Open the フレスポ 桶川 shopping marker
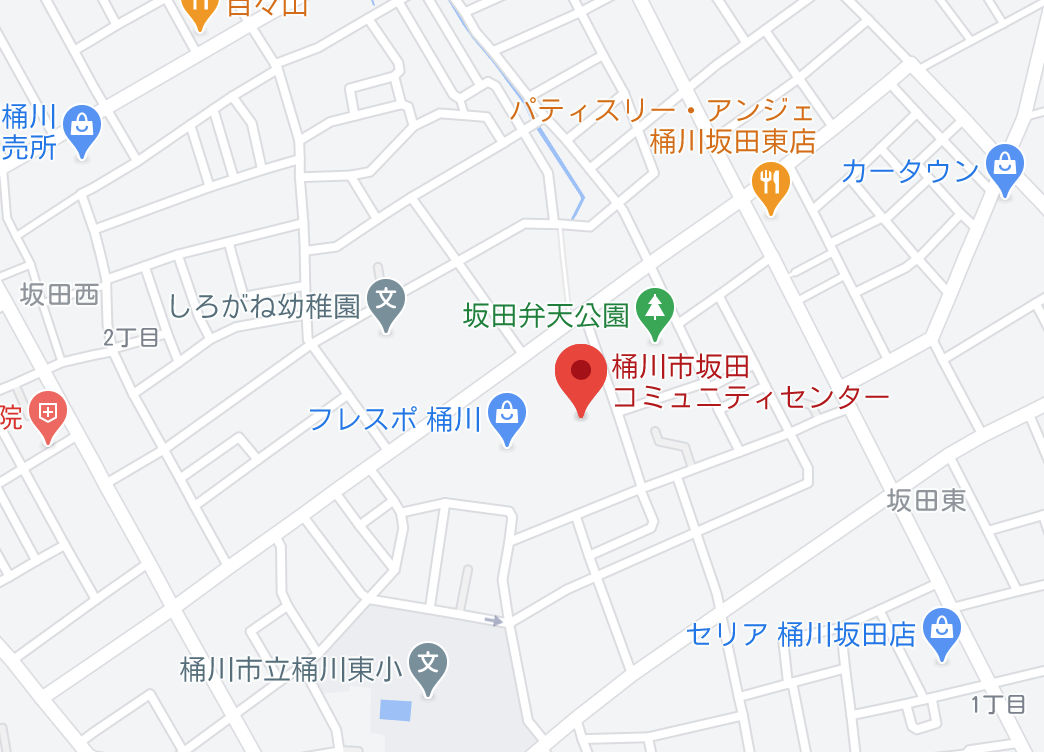The image size is (1044, 752). click(x=507, y=415)
